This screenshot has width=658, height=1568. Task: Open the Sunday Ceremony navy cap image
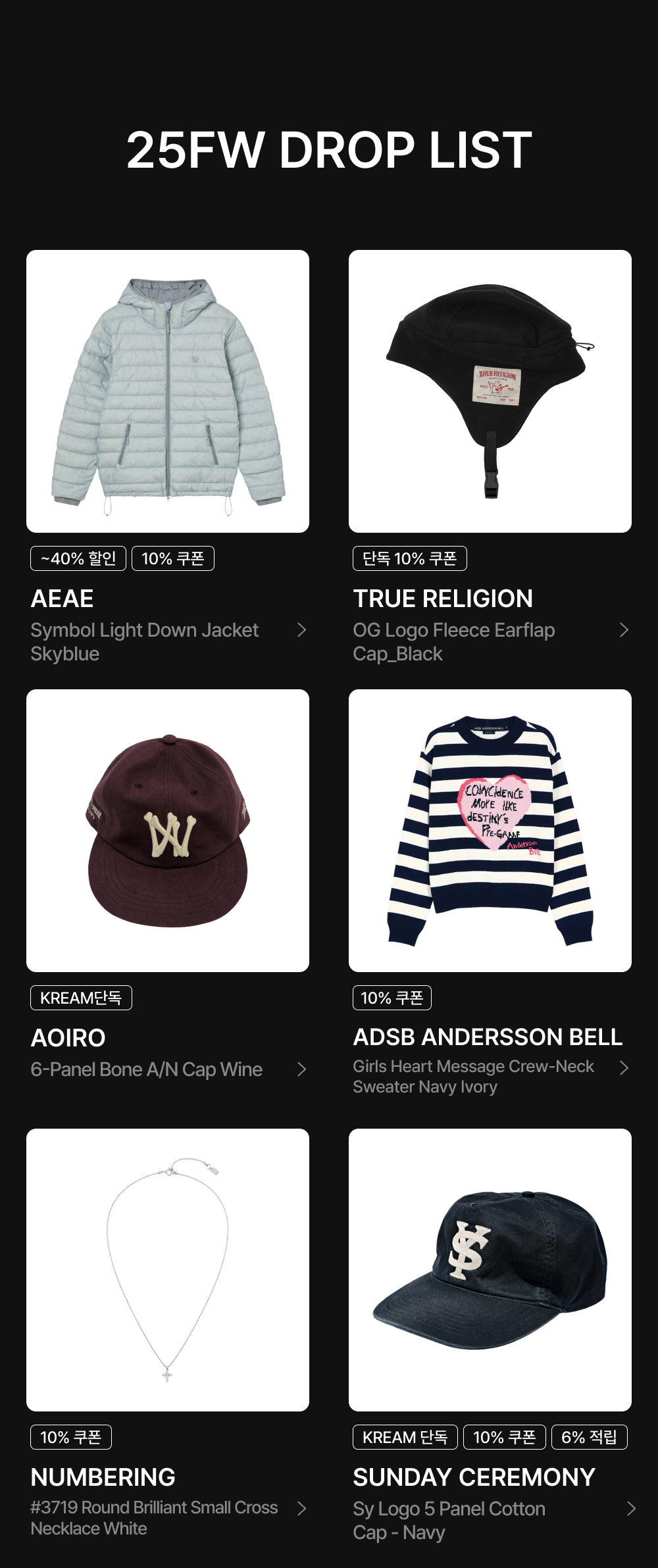tap(490, 1270)
